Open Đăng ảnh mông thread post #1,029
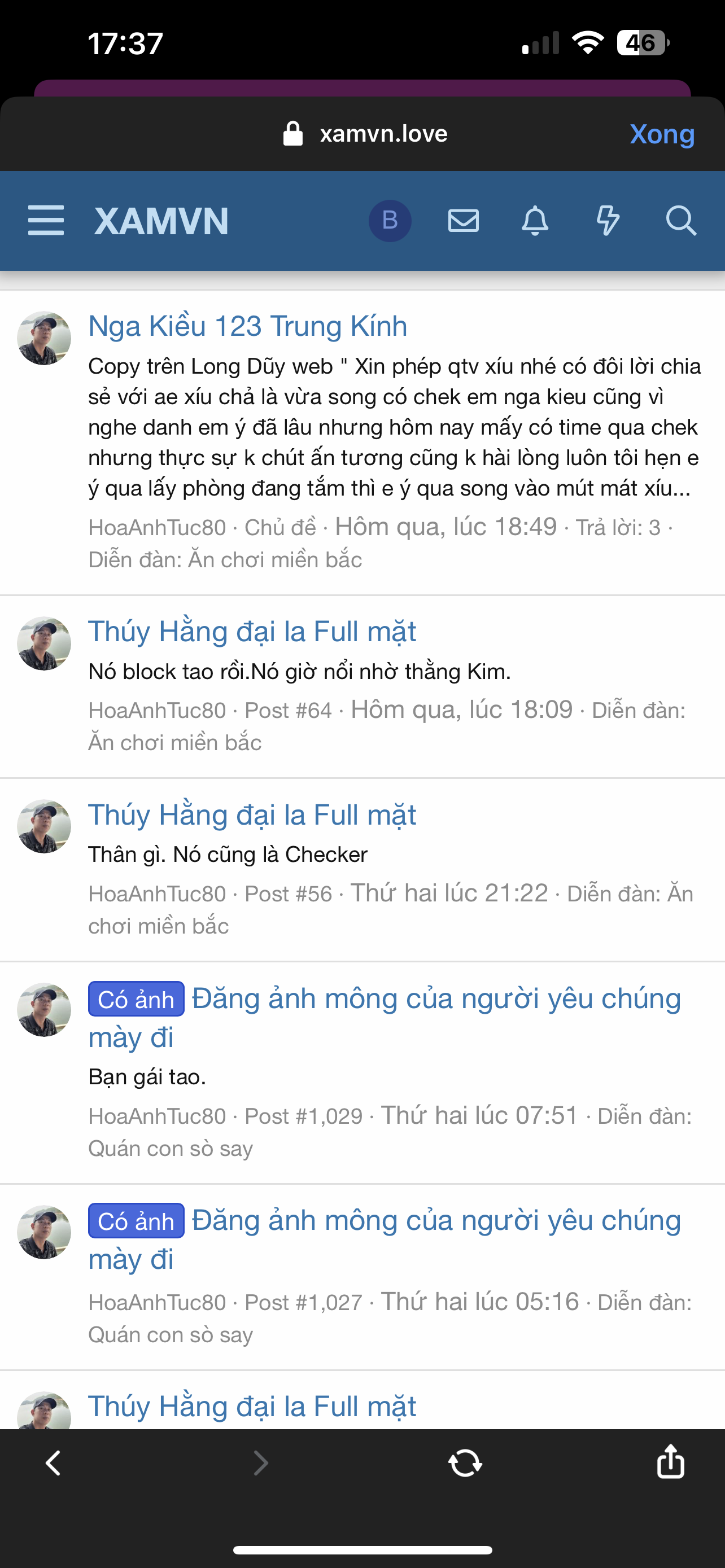The image size is (725, 1568). [435, 1000]
